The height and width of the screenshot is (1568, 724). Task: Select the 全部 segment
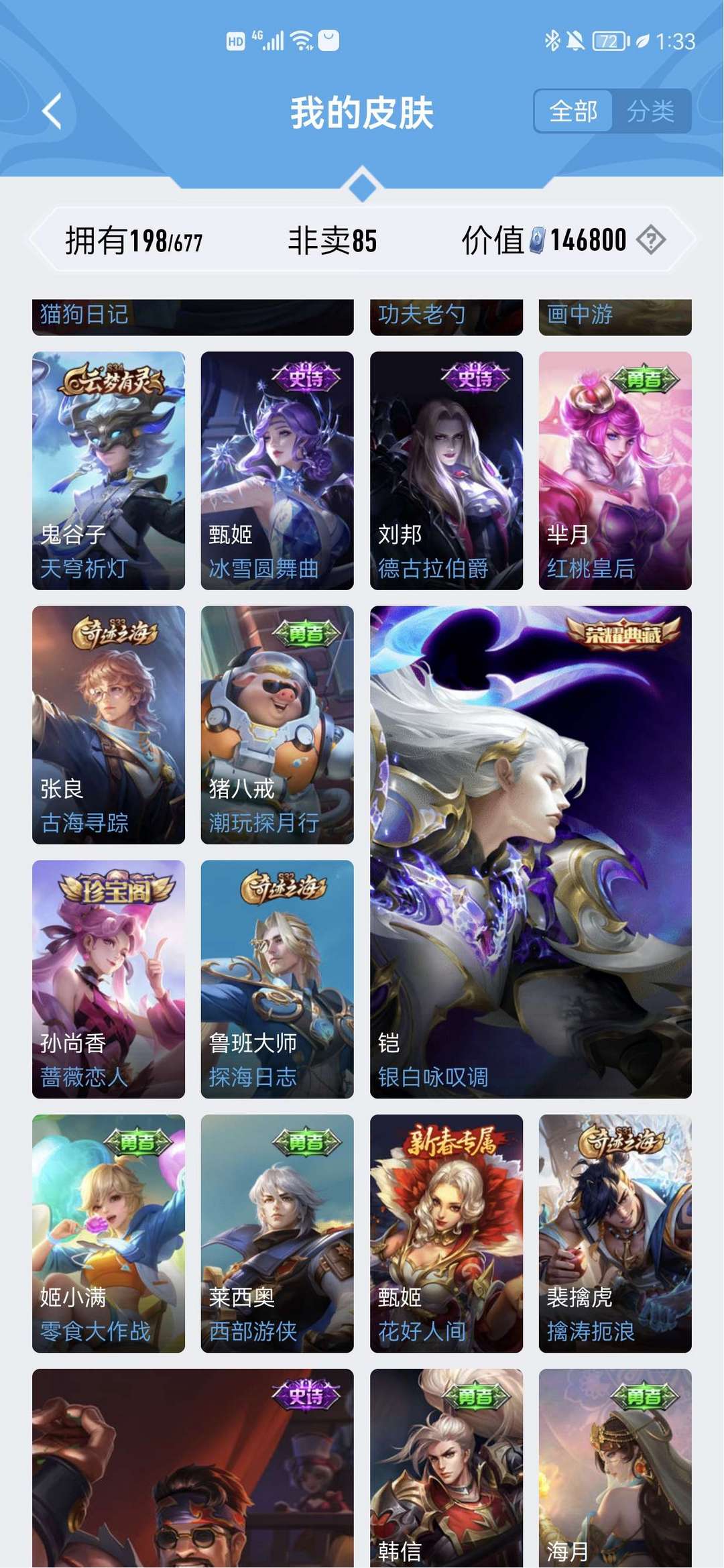coord(573,111)
